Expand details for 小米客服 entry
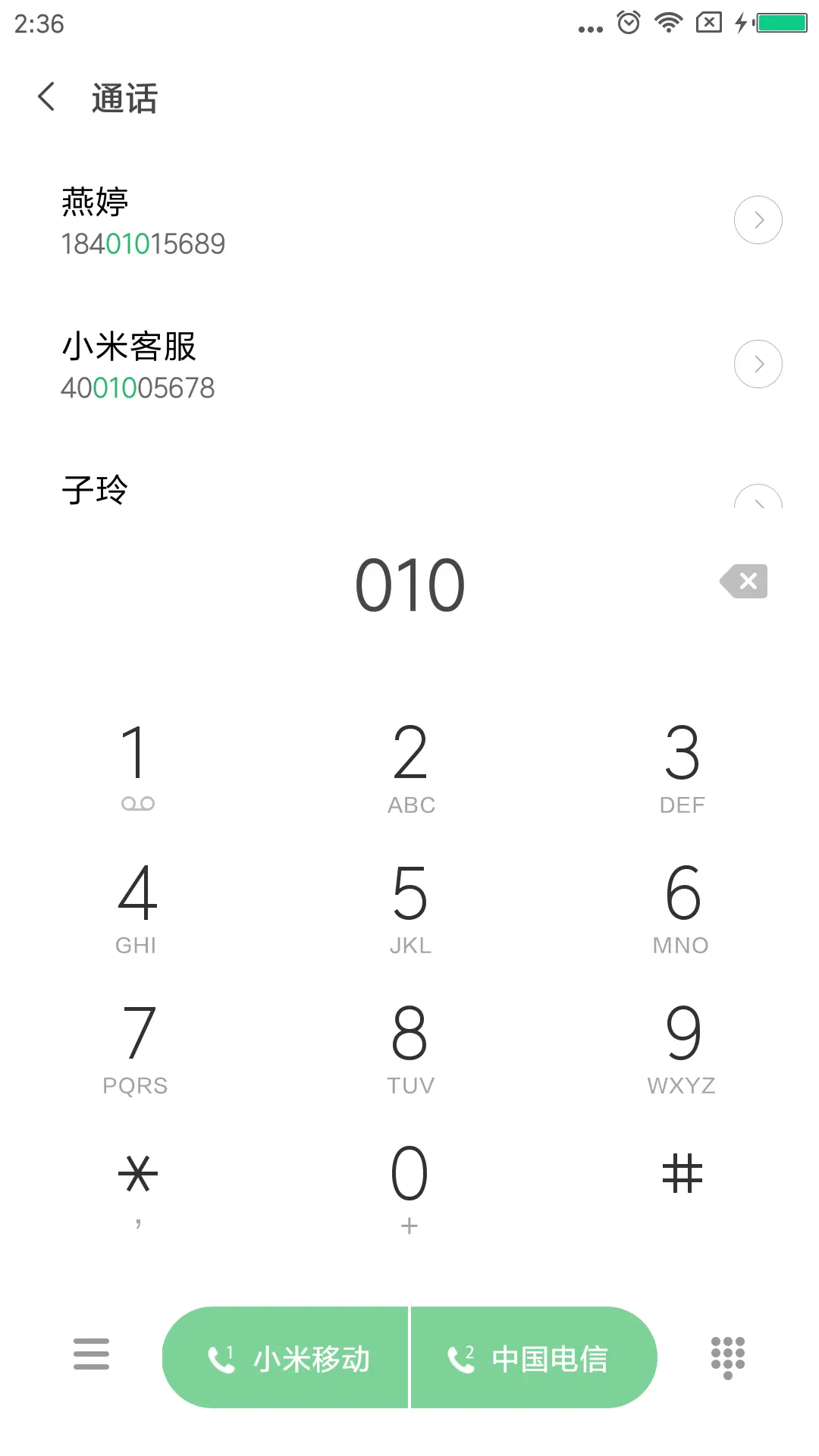 pos(758,363)
